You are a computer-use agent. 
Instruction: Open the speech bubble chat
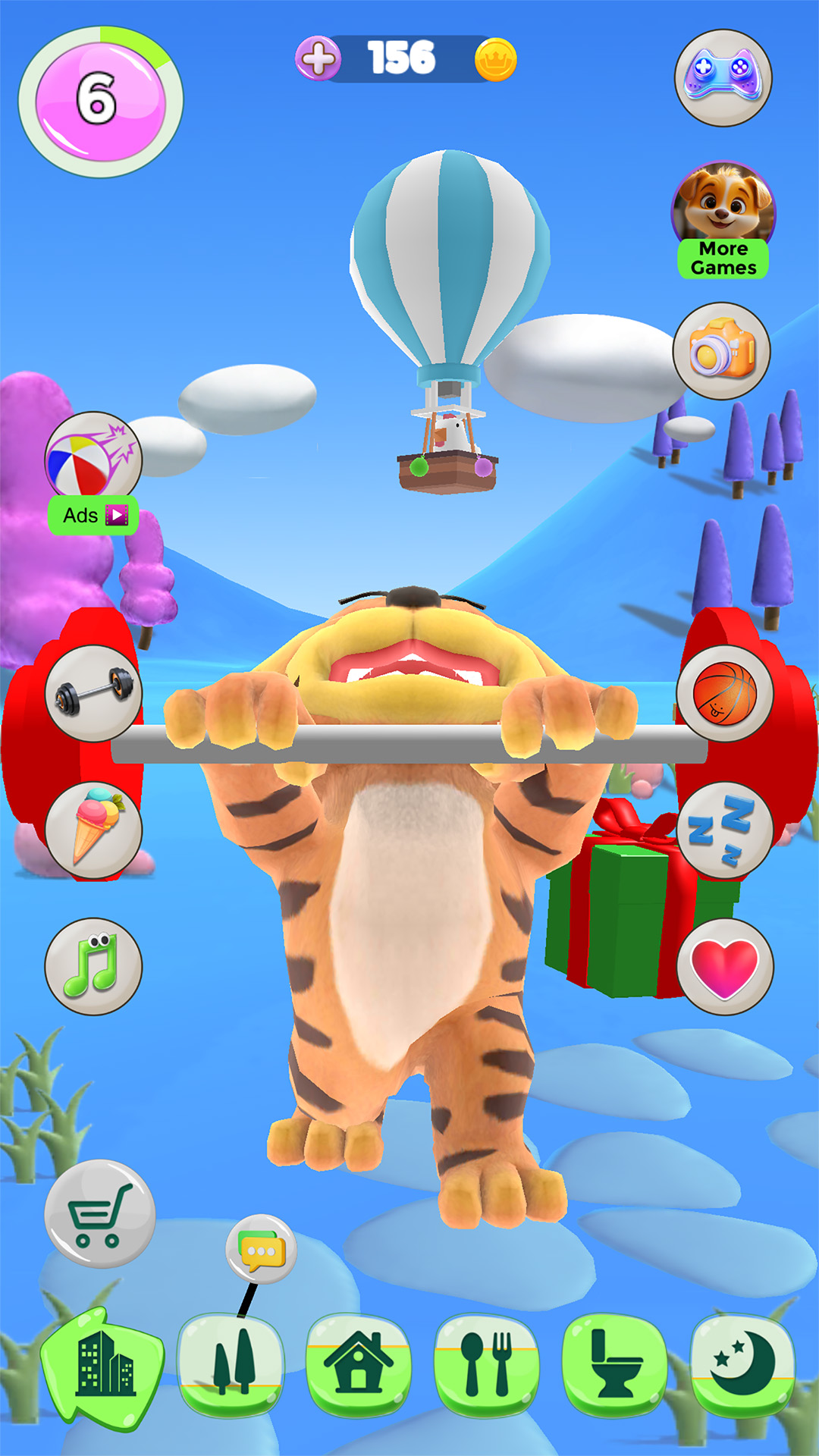[261, 1249]
